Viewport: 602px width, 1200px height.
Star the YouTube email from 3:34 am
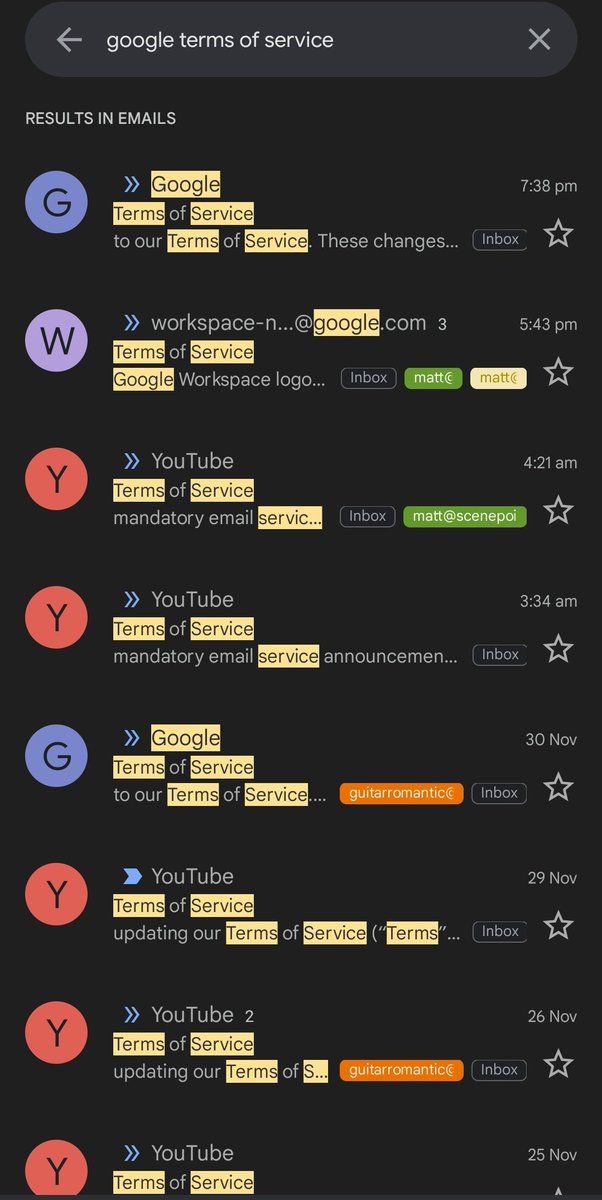coord(558,649)
